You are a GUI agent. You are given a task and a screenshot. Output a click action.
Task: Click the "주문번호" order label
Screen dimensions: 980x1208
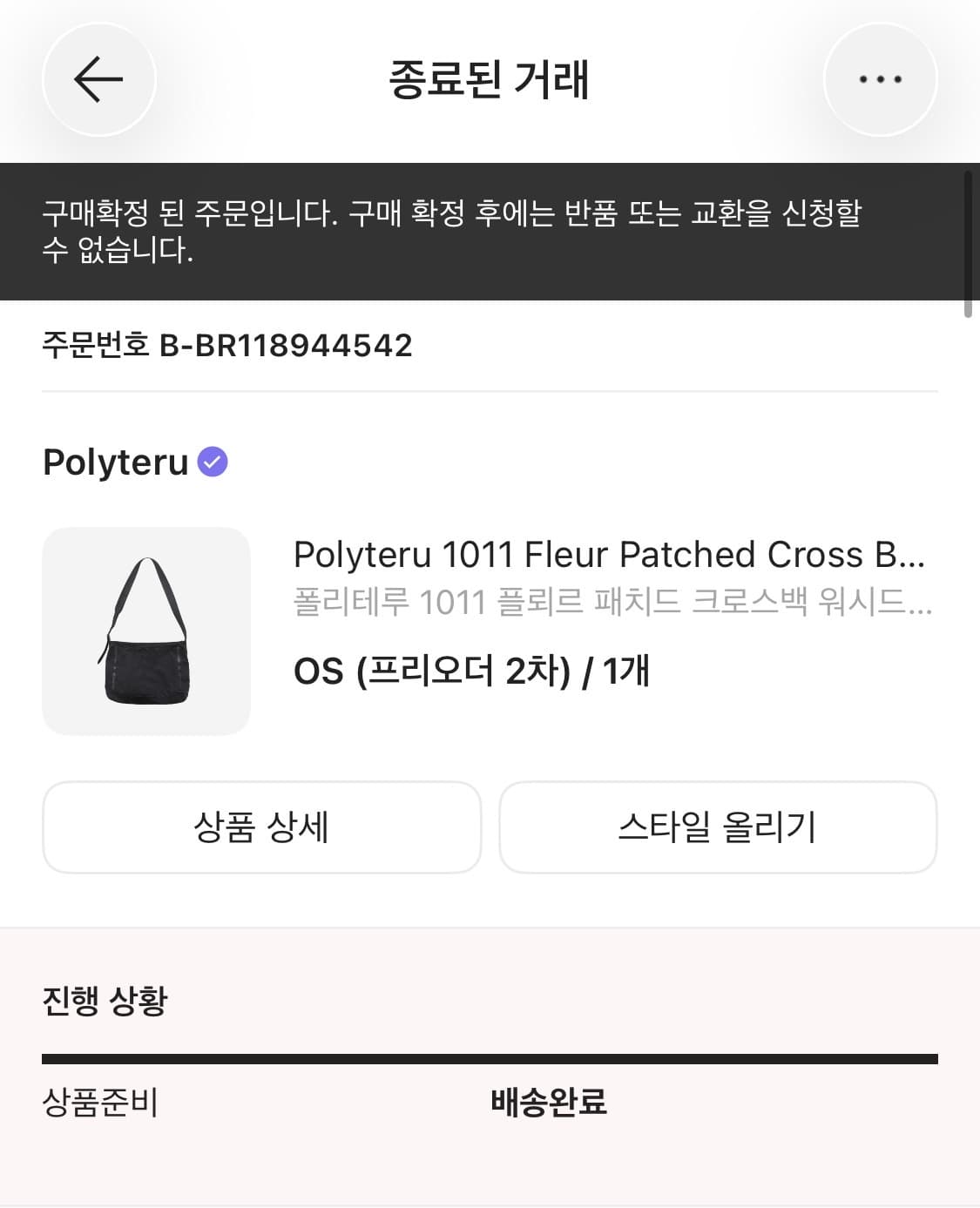coord(97,348)
